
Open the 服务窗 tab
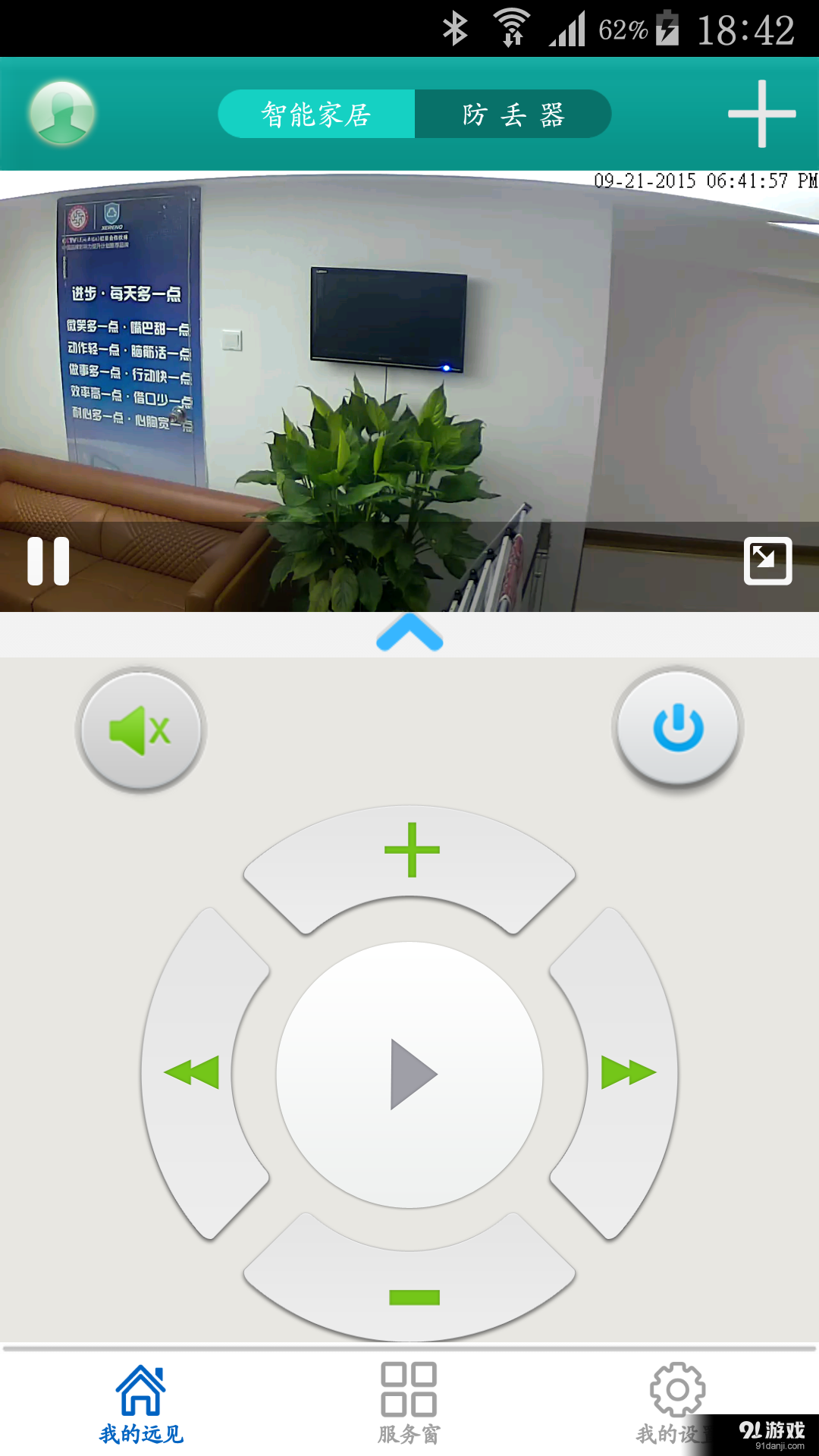pos(409,1403)
